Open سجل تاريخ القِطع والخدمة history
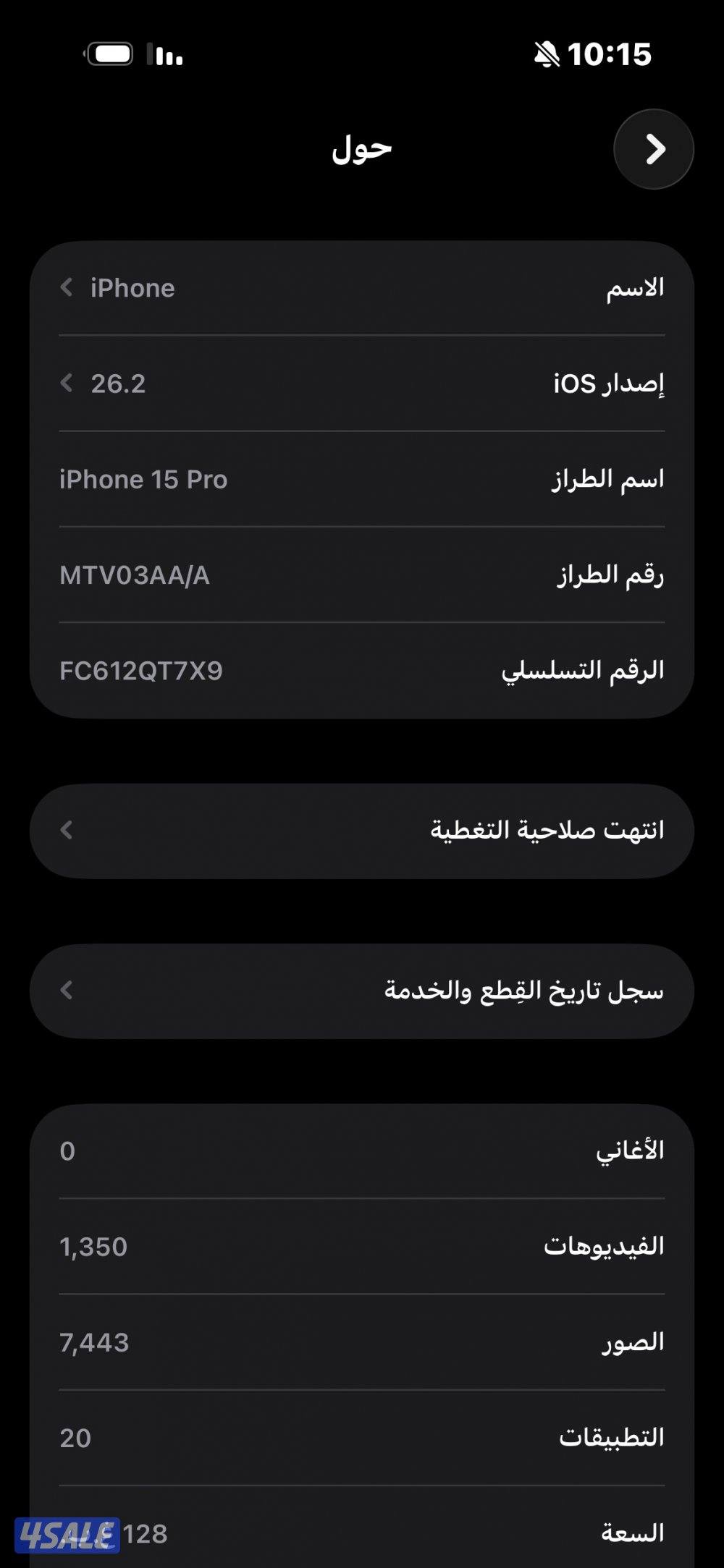 (362, 988)
